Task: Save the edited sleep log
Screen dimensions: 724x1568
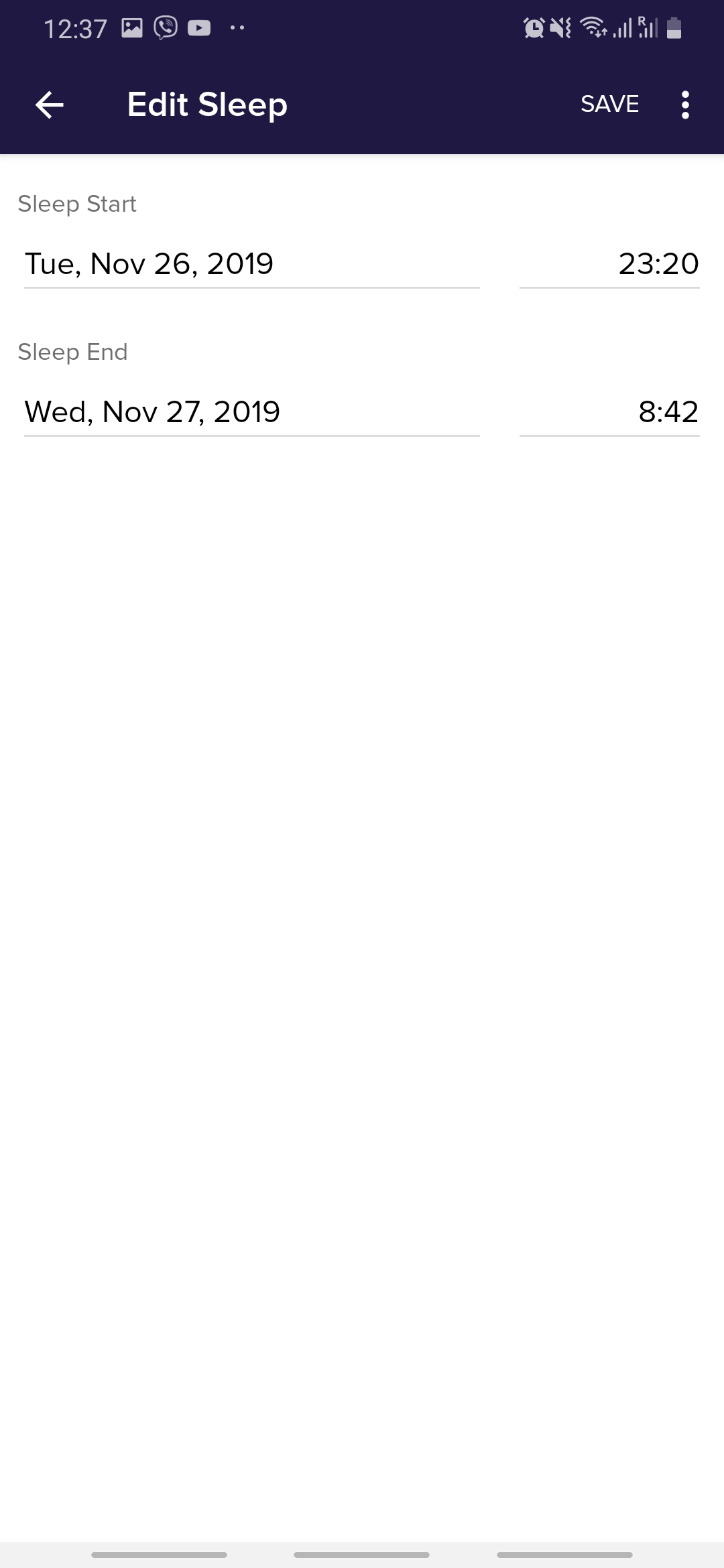Action: pos(609,105)
